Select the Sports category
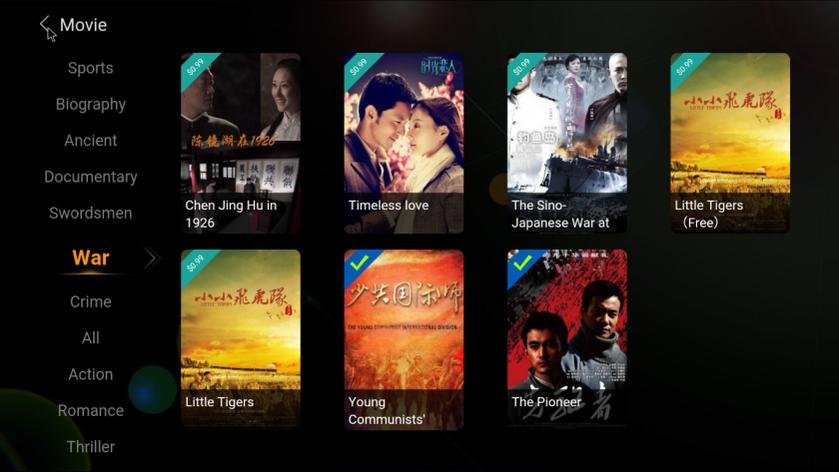 click(90, 68)
